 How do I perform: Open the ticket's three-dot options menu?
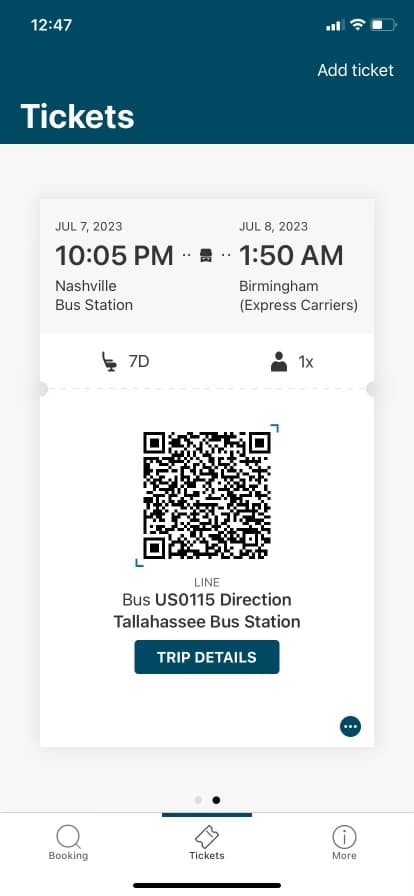351,727
